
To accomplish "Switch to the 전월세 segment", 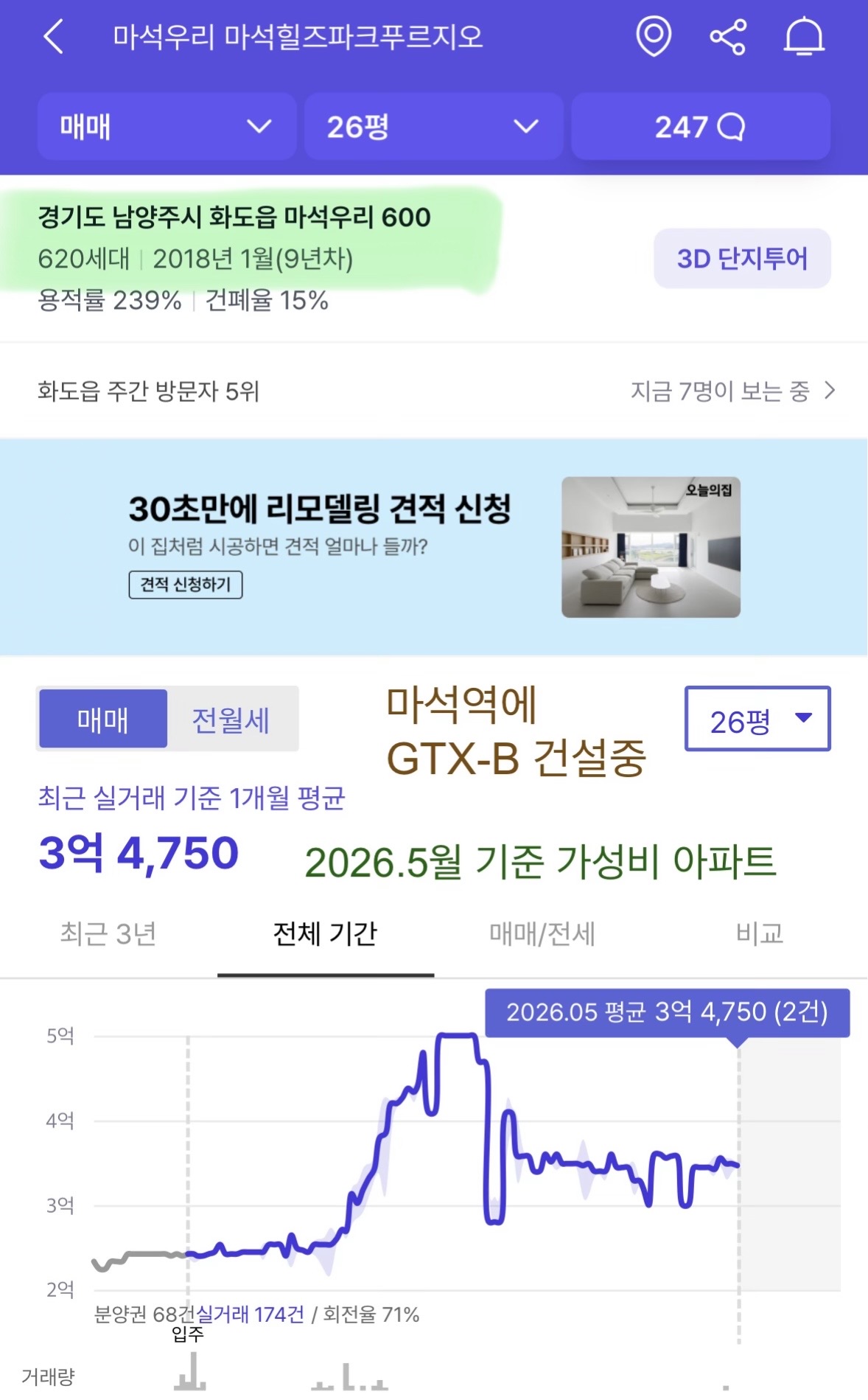I will (231, 719).
